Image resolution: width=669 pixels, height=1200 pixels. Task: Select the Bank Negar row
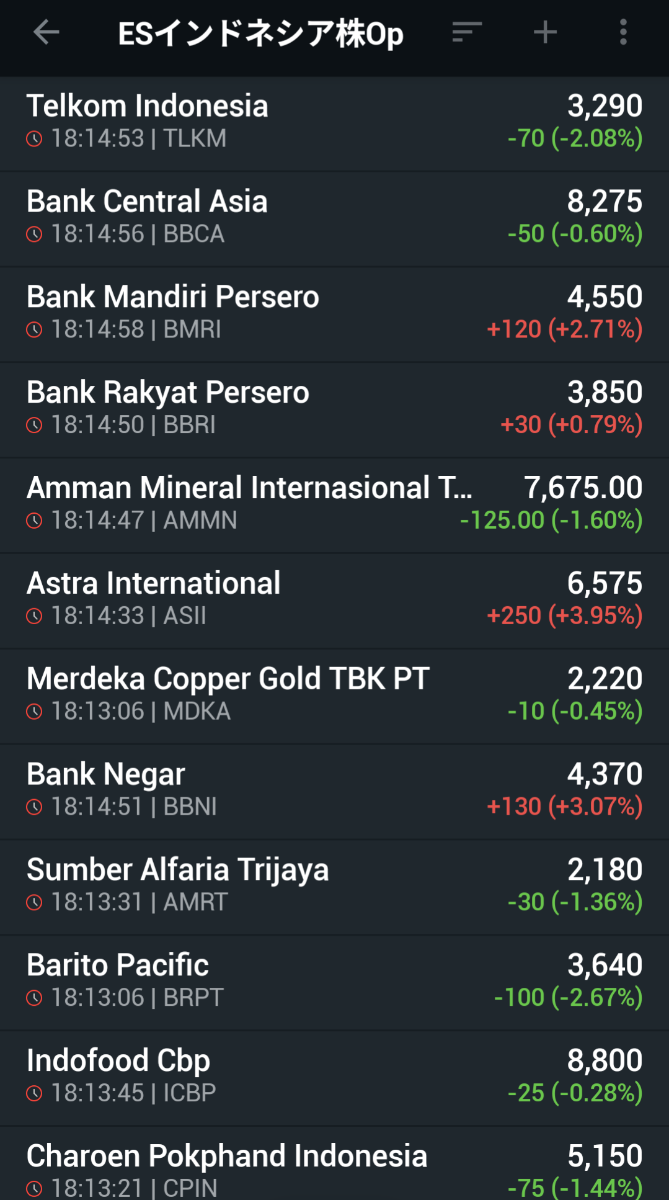tap(334, 790)
